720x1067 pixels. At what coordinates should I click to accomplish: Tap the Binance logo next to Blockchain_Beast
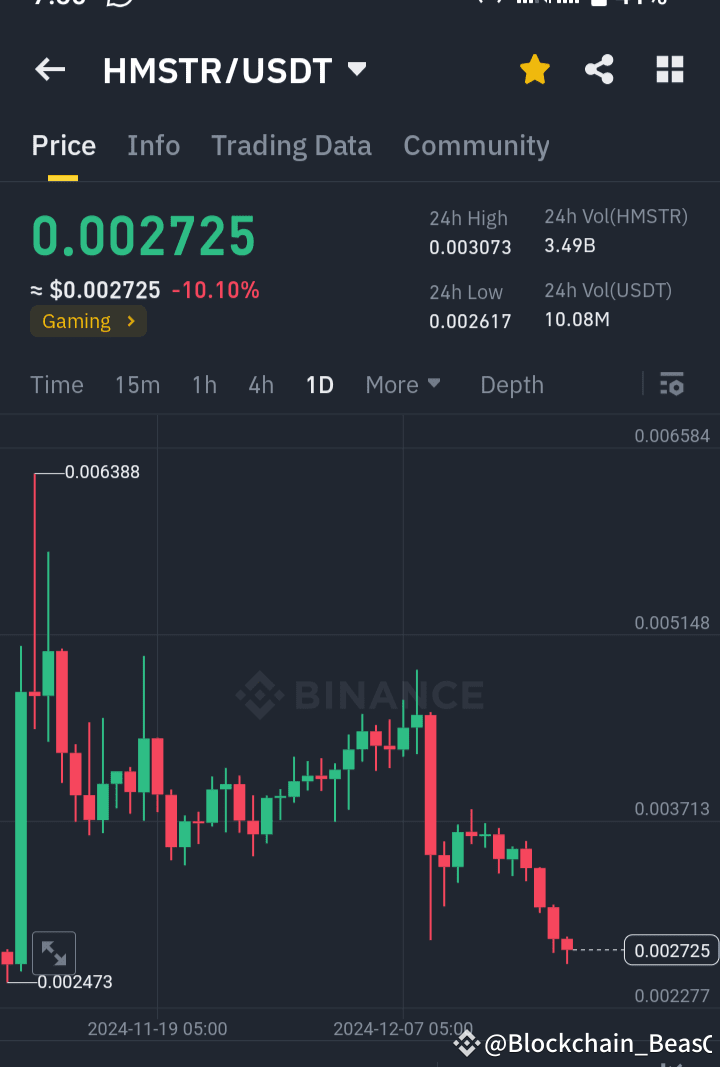click(x=466, y=1042)
